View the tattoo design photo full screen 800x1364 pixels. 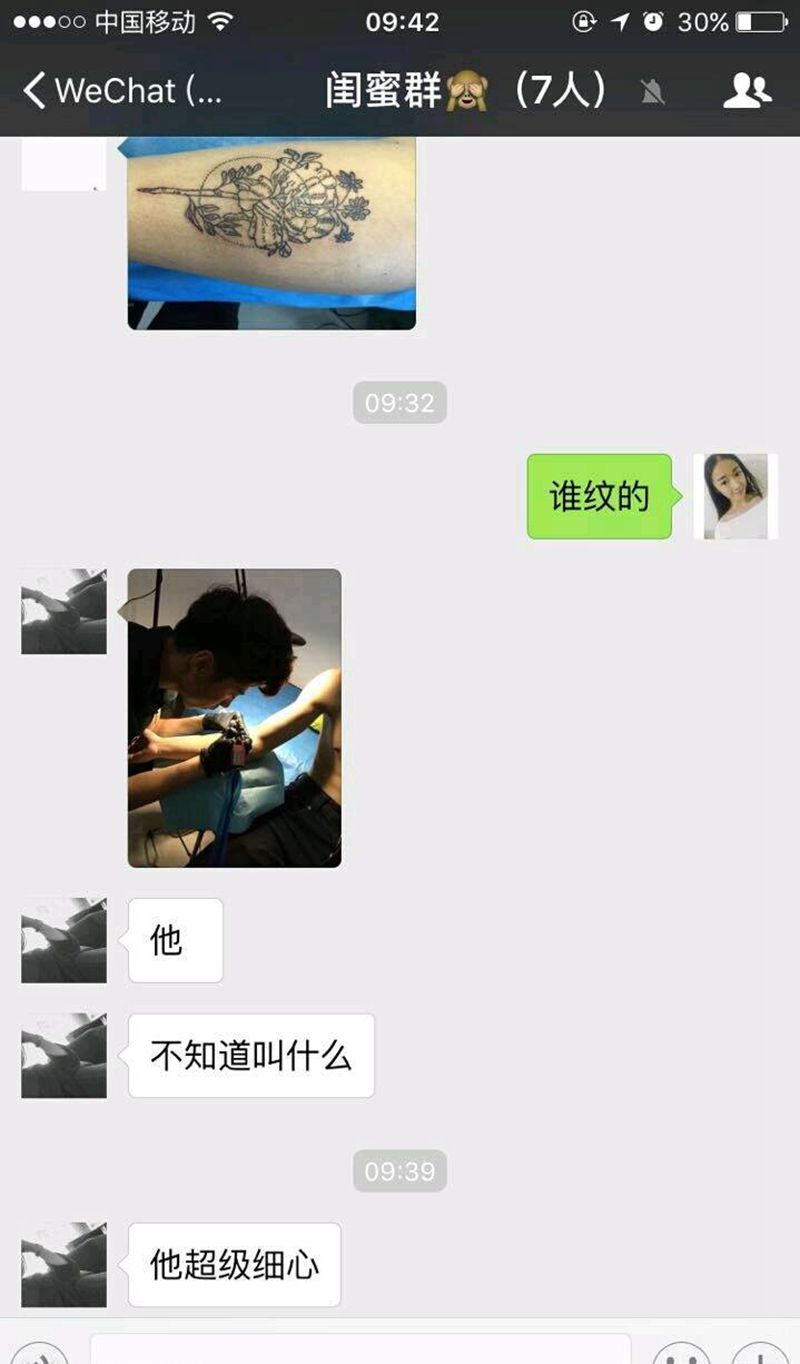point(271,232)
